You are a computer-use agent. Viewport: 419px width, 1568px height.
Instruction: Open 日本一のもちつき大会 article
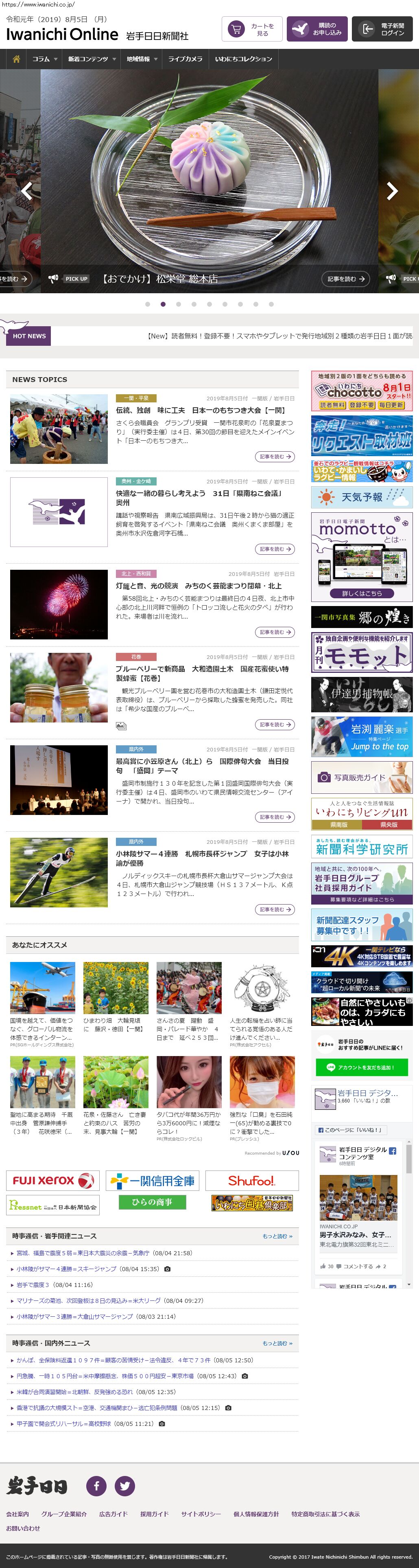point(200,410)
